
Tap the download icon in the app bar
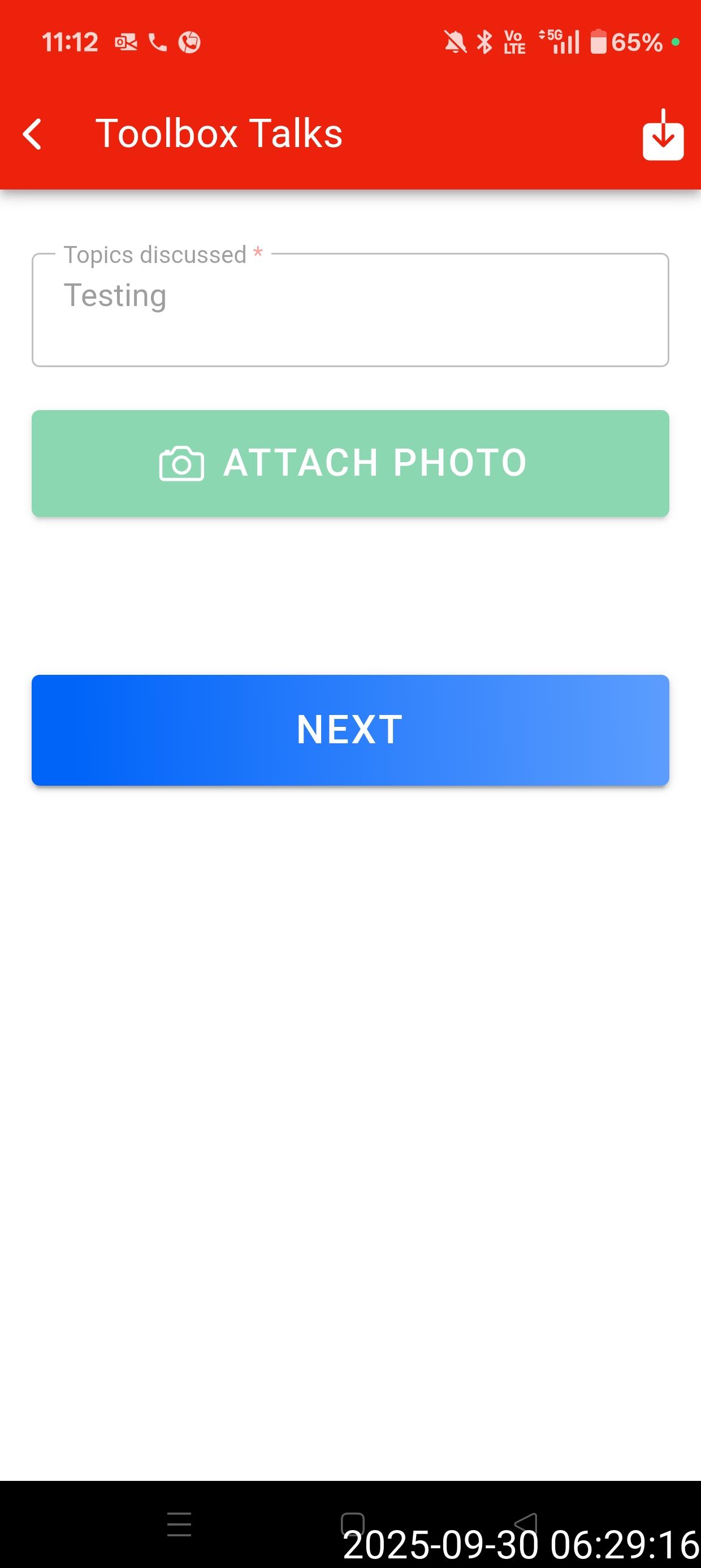click(x=663, y=135)
